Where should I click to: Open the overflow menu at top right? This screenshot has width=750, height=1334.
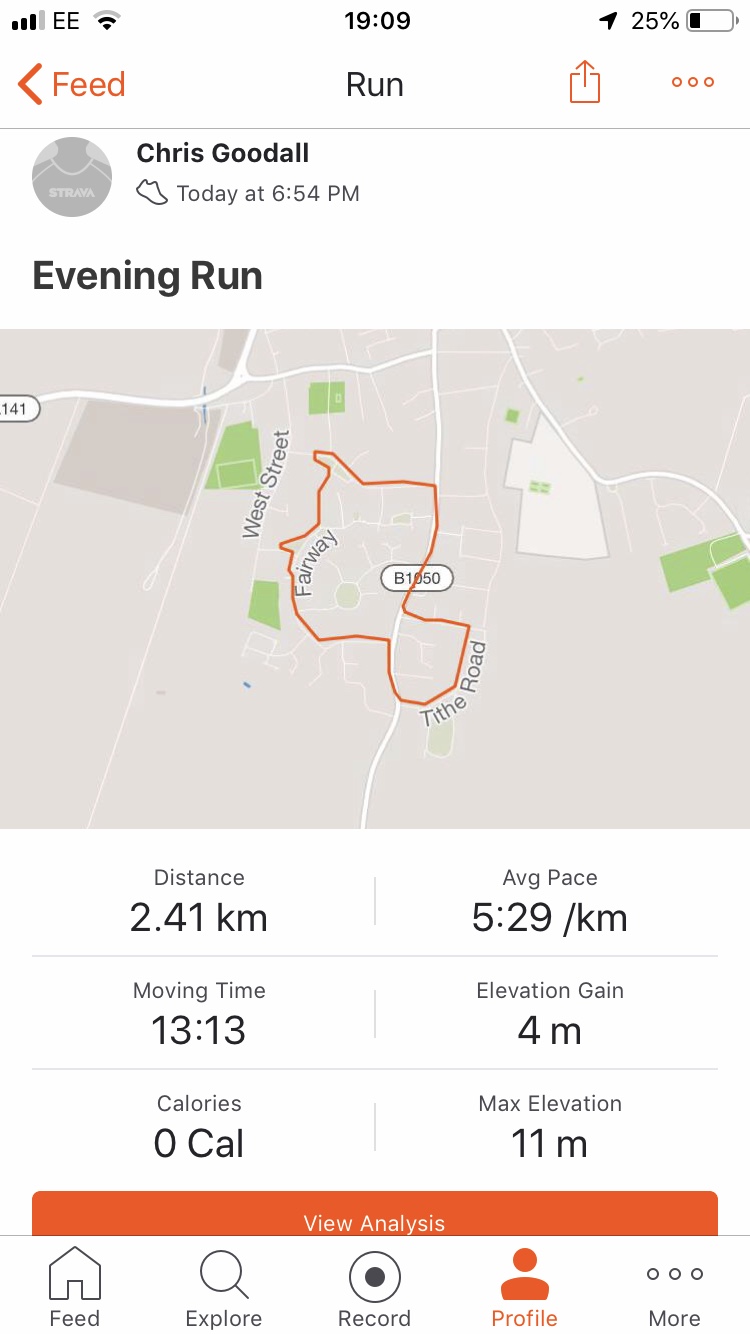(692, 83)
